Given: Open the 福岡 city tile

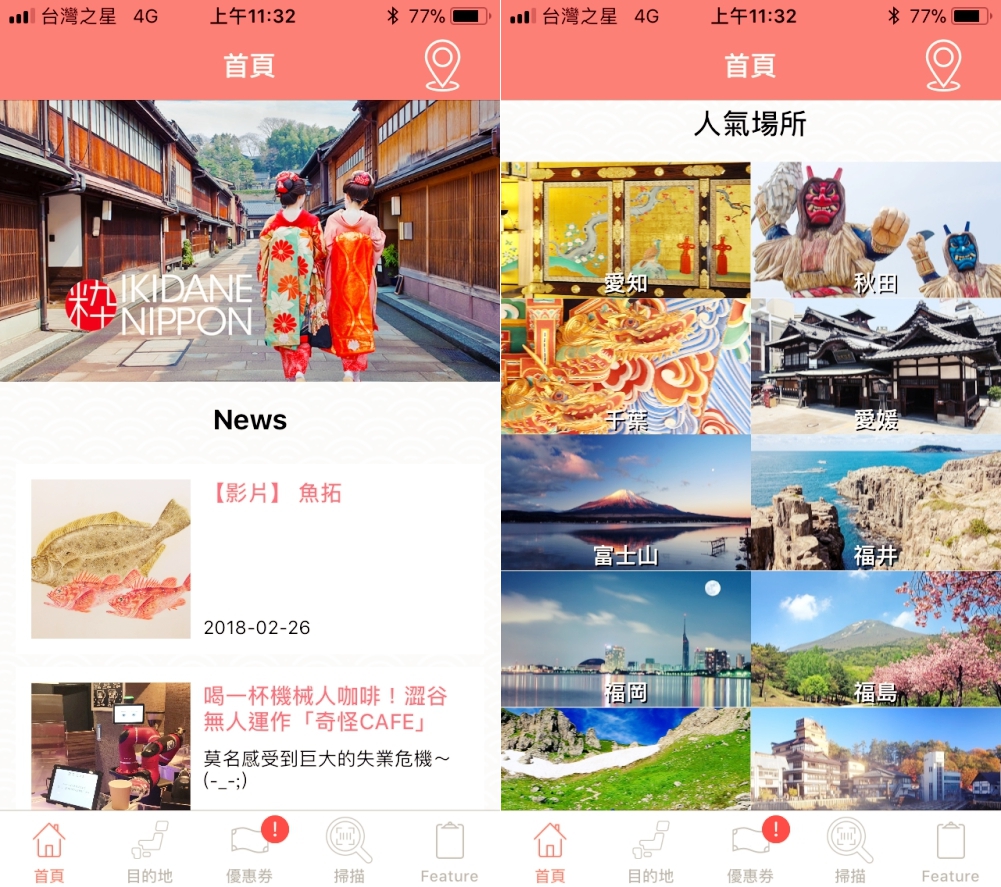Looking at the screenshot, I should click(625, 639).
